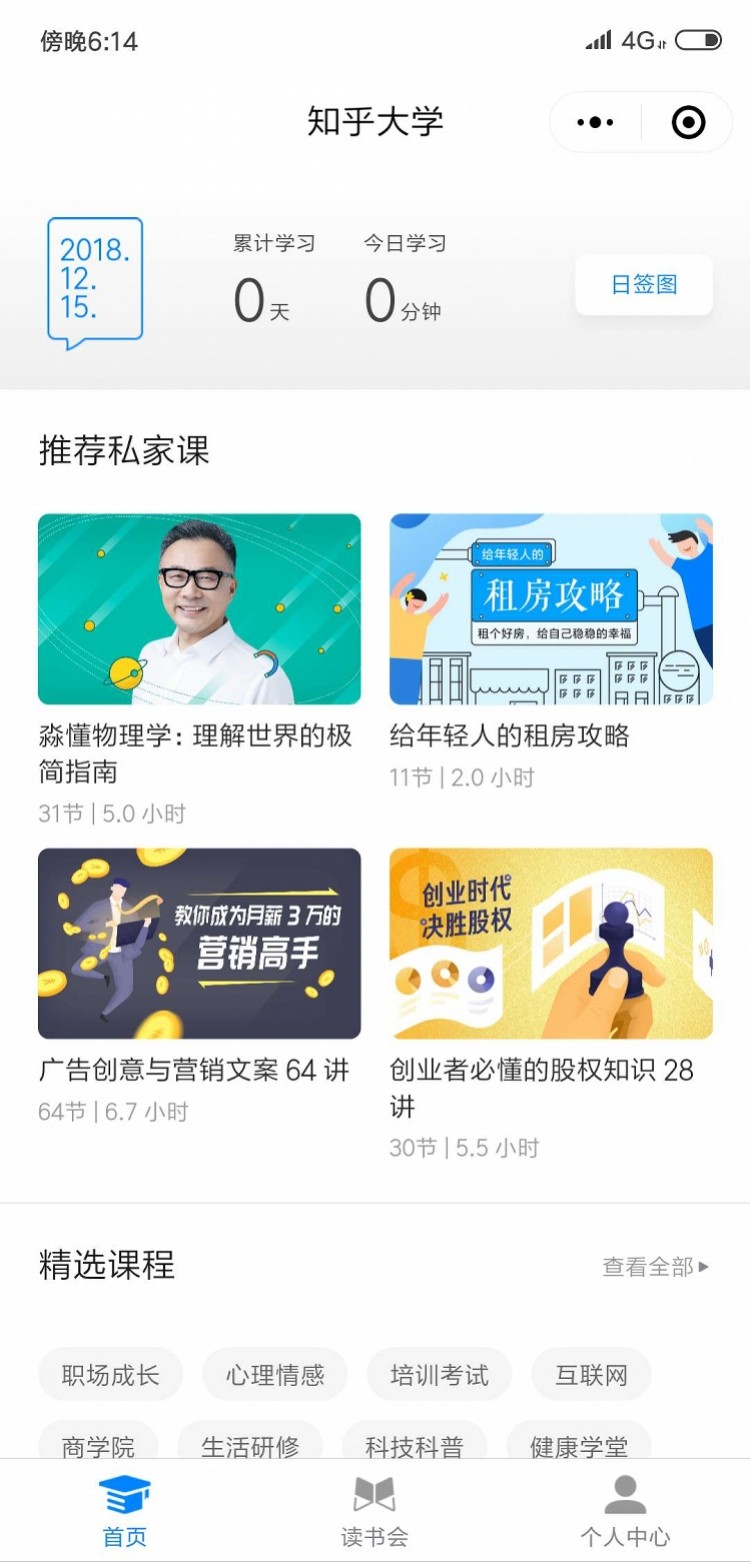Viewport: 750px width, 1562px height.
Task: Select the 科技科普 category chip
Action: 414,1440
